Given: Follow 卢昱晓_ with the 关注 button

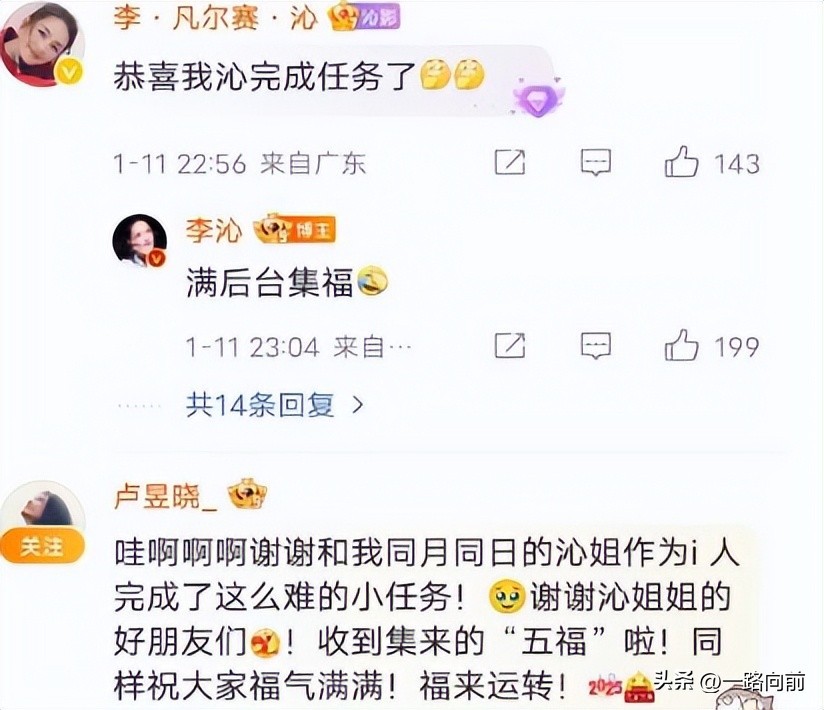Looking at the screenshot, I should pyautogui.click(x=42, y=546).
